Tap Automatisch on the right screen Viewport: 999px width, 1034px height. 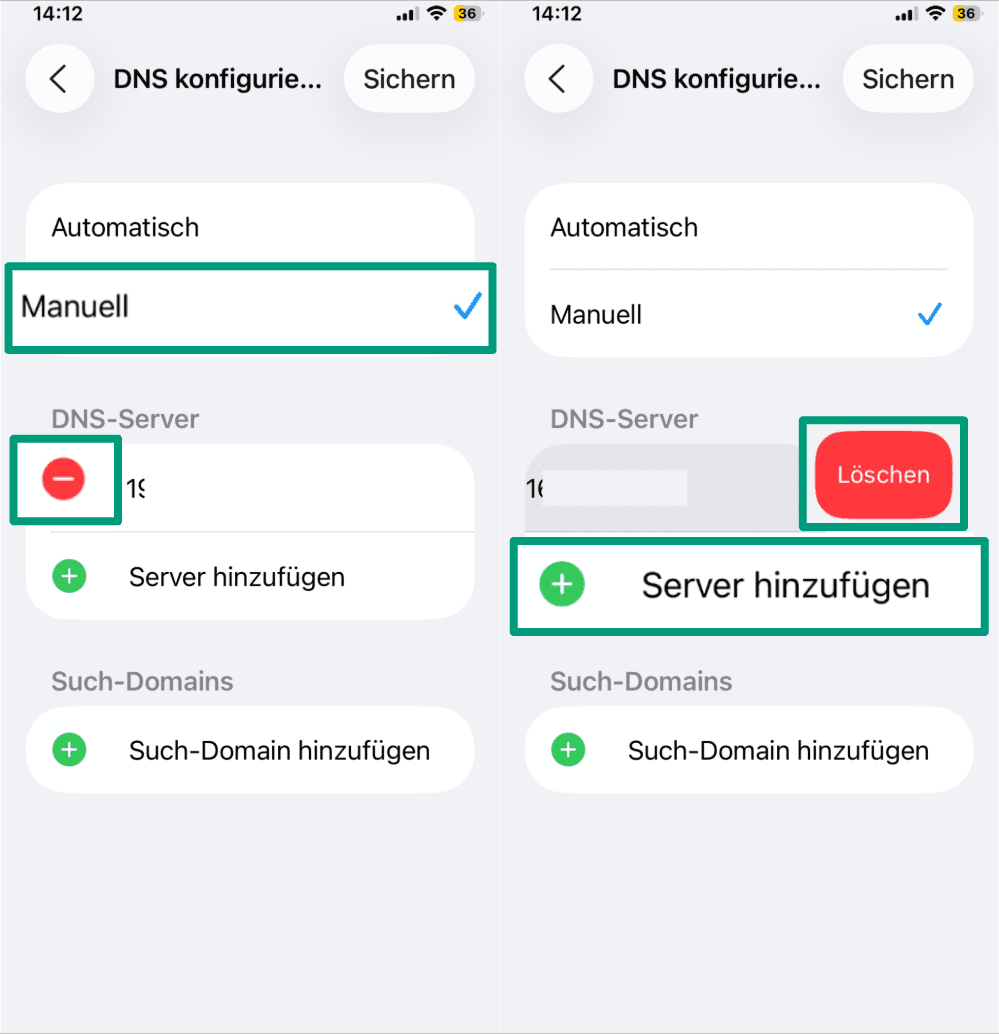click(623, 227)
